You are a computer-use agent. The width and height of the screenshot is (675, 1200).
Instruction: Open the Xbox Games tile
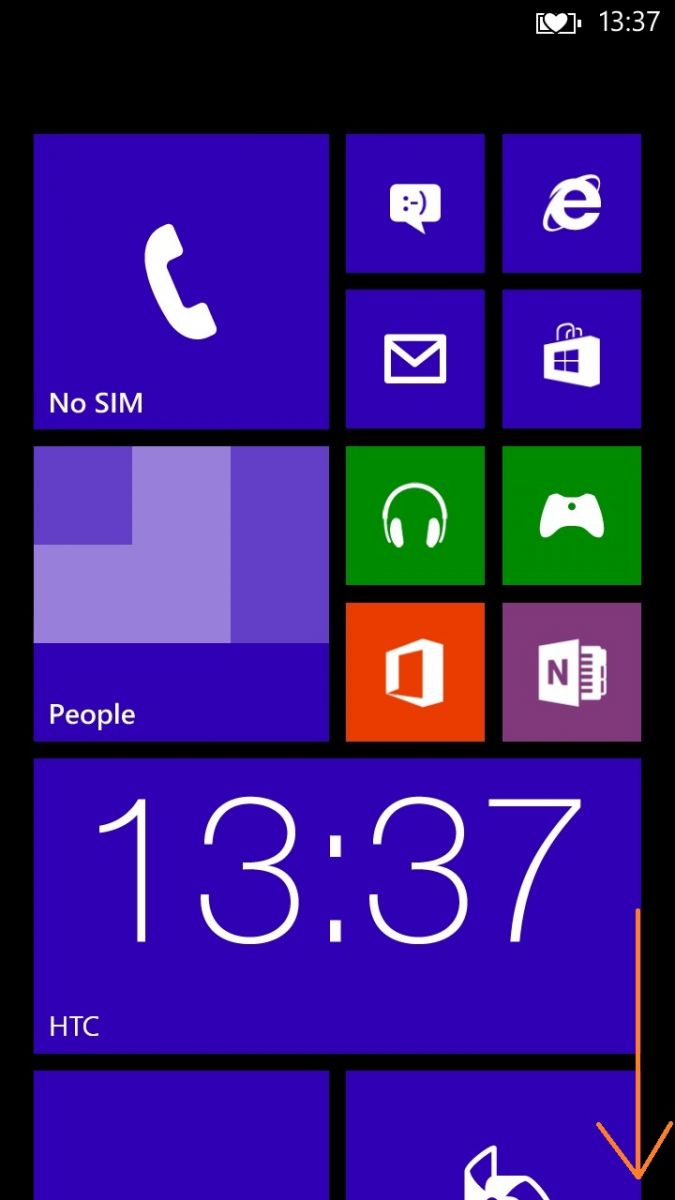pyautogui.click(x=571, y=515)
